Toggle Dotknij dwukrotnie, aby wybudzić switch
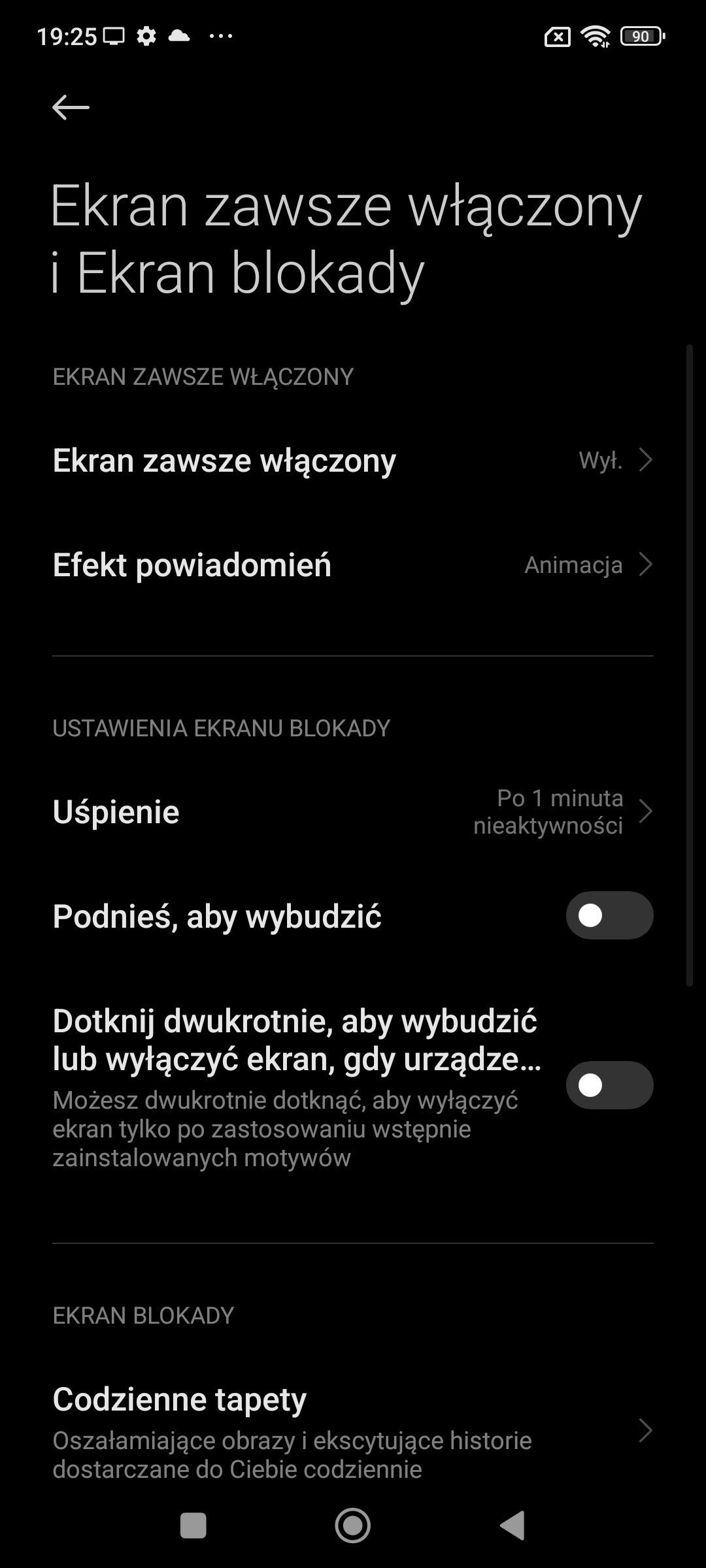The image size is (706, 1568). click(x=609, y=1085)
